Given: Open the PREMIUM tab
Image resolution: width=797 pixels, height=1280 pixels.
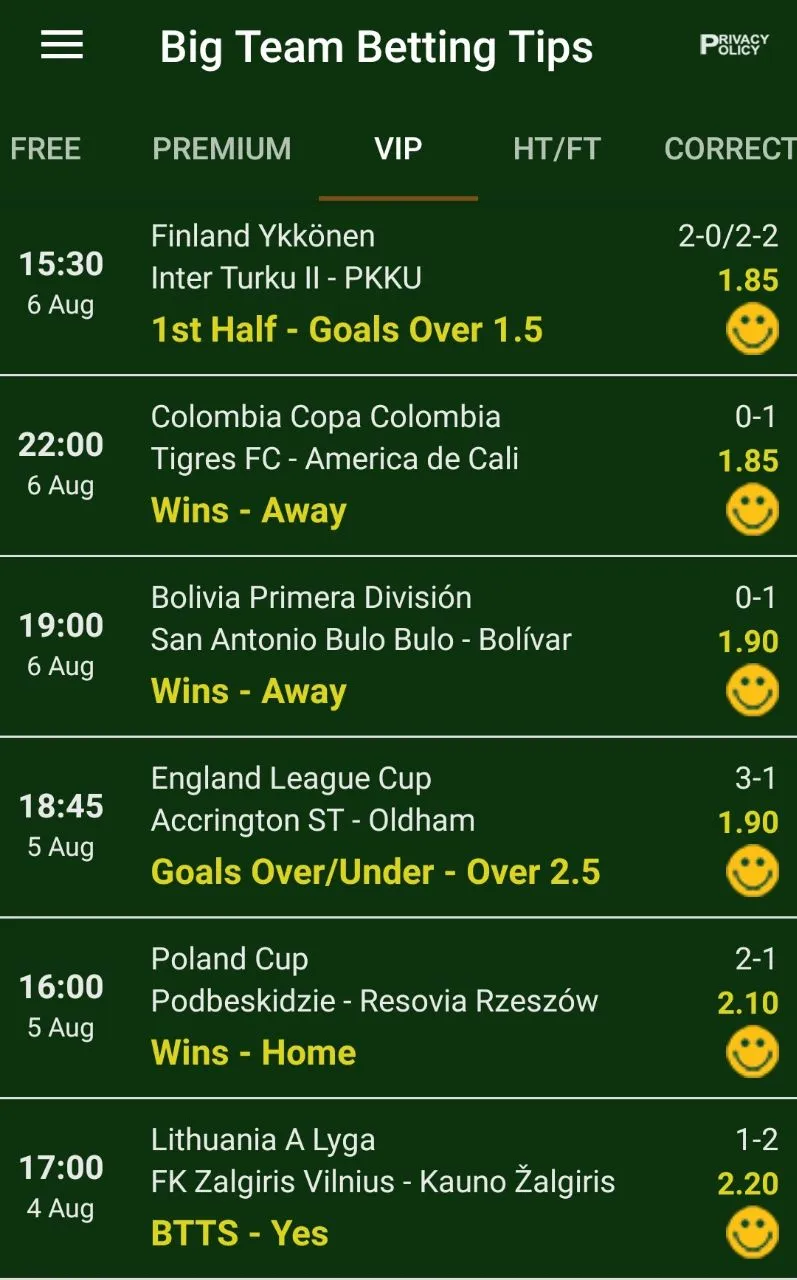Looking at the screenshot, I should pyautogui.click(x=222, y=149).
